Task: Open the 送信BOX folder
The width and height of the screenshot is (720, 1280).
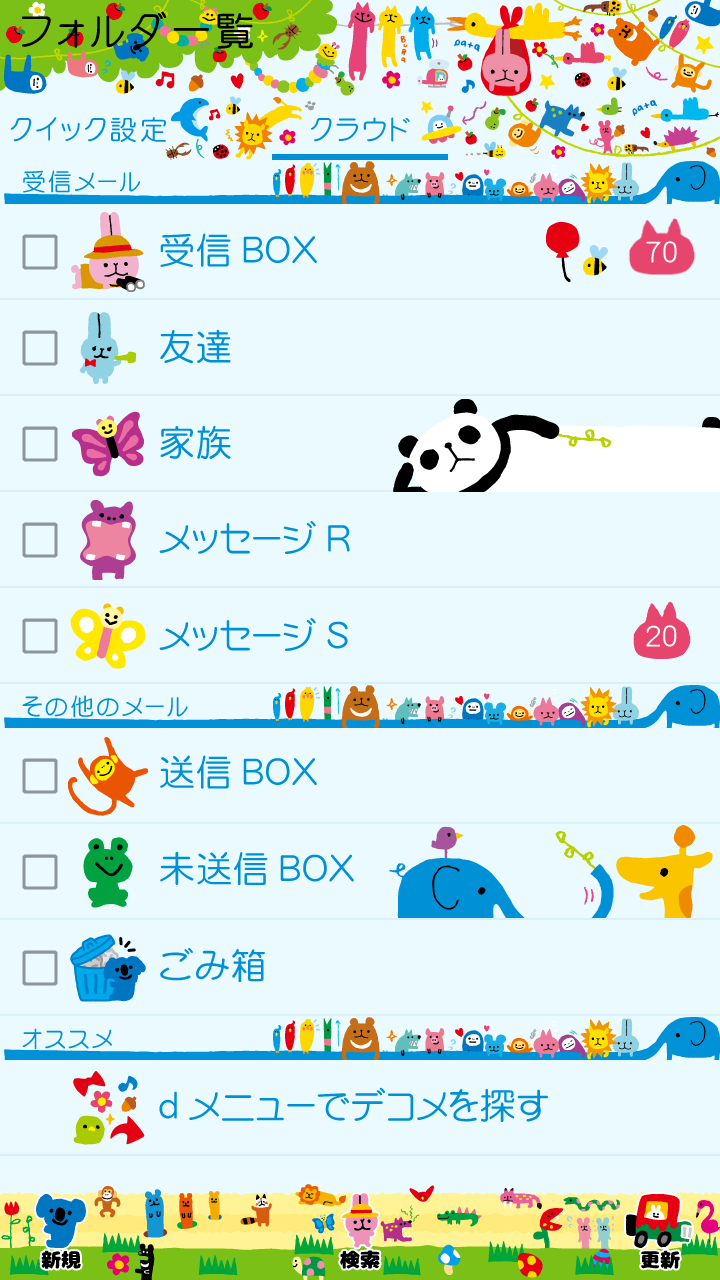Action: [238, 773]
